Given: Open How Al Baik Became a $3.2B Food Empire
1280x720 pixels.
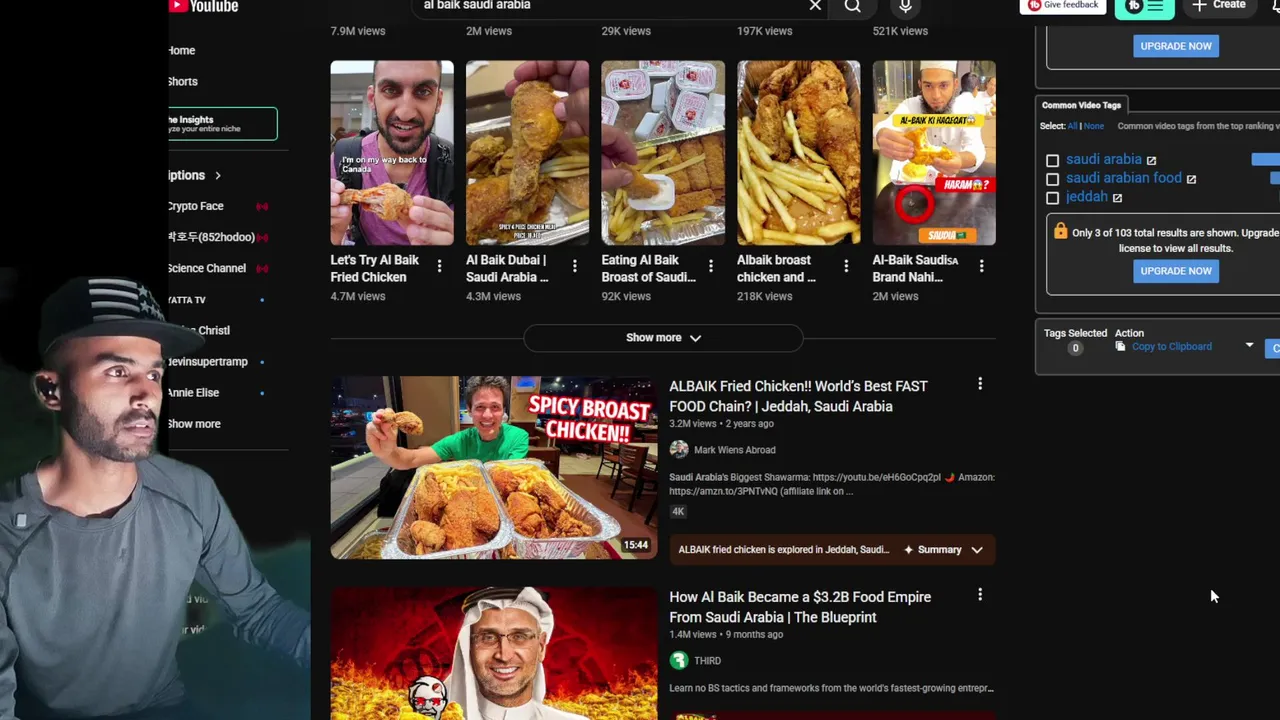Looking at the screenshot, I should pos(799,607).
